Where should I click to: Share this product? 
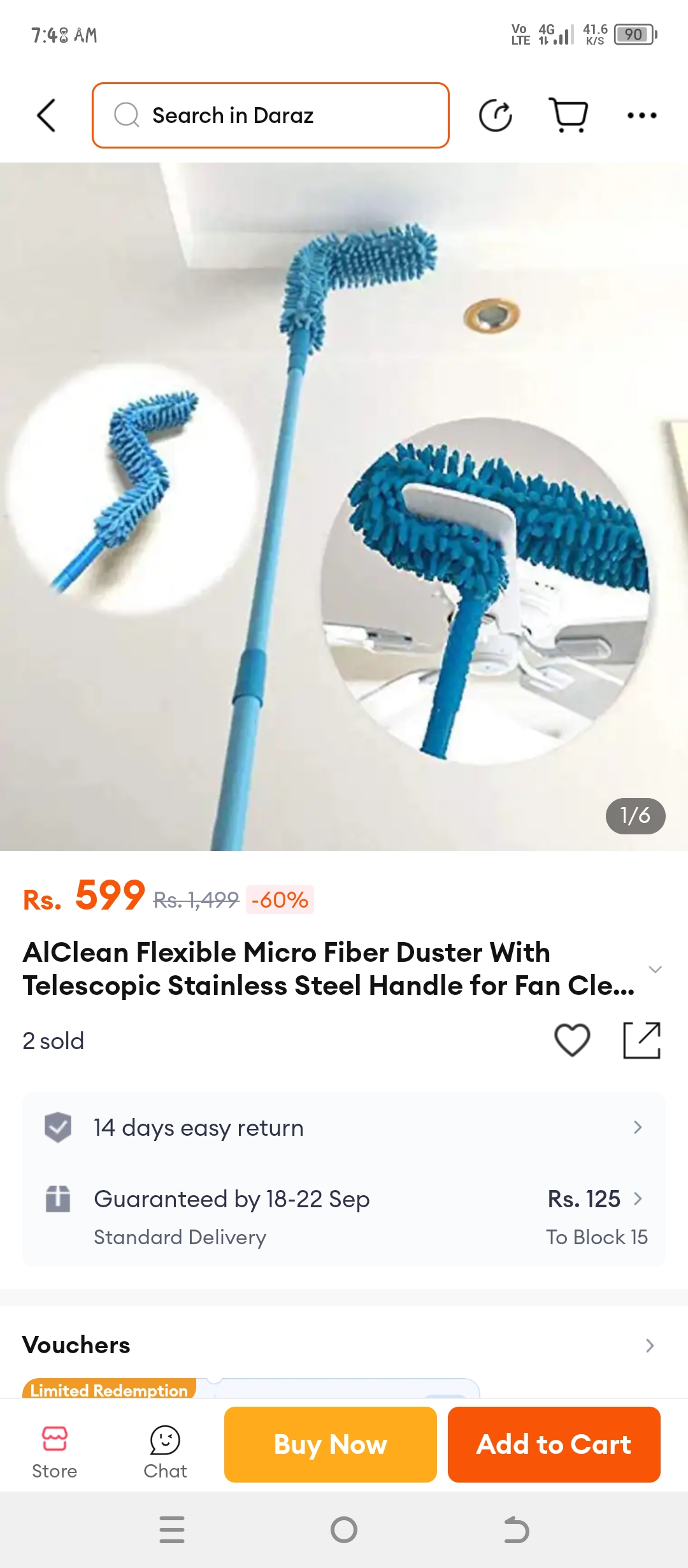click(x=641, y=1040)
